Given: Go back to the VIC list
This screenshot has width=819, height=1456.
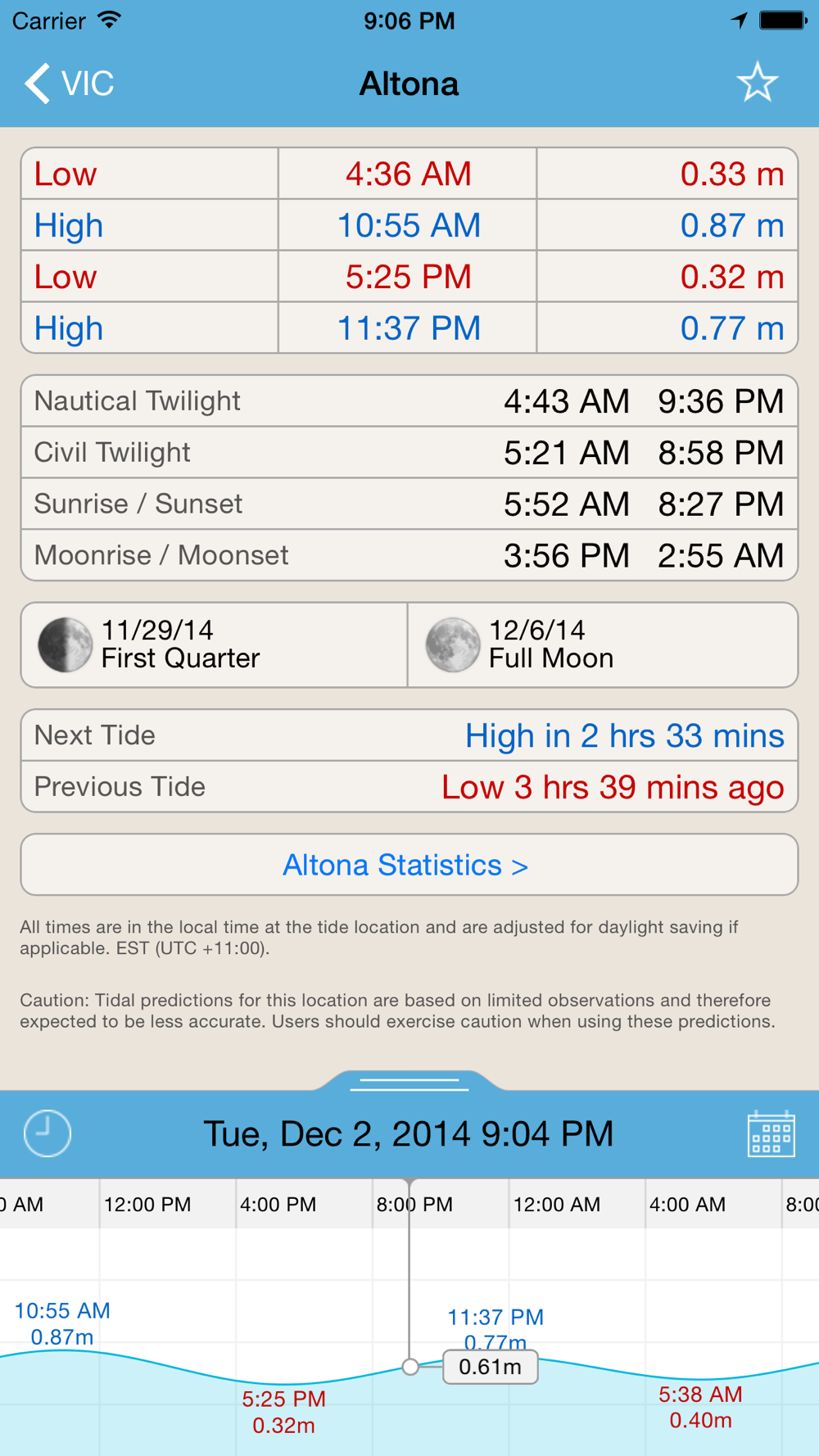Looking at the screenshot, I should pos(69,84).
